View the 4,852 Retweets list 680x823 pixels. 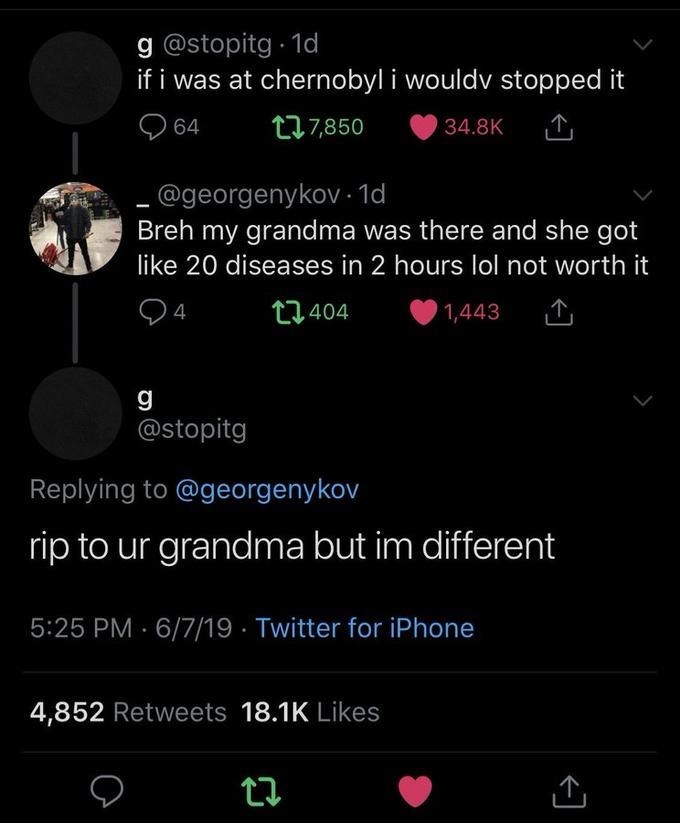(129, 711)
